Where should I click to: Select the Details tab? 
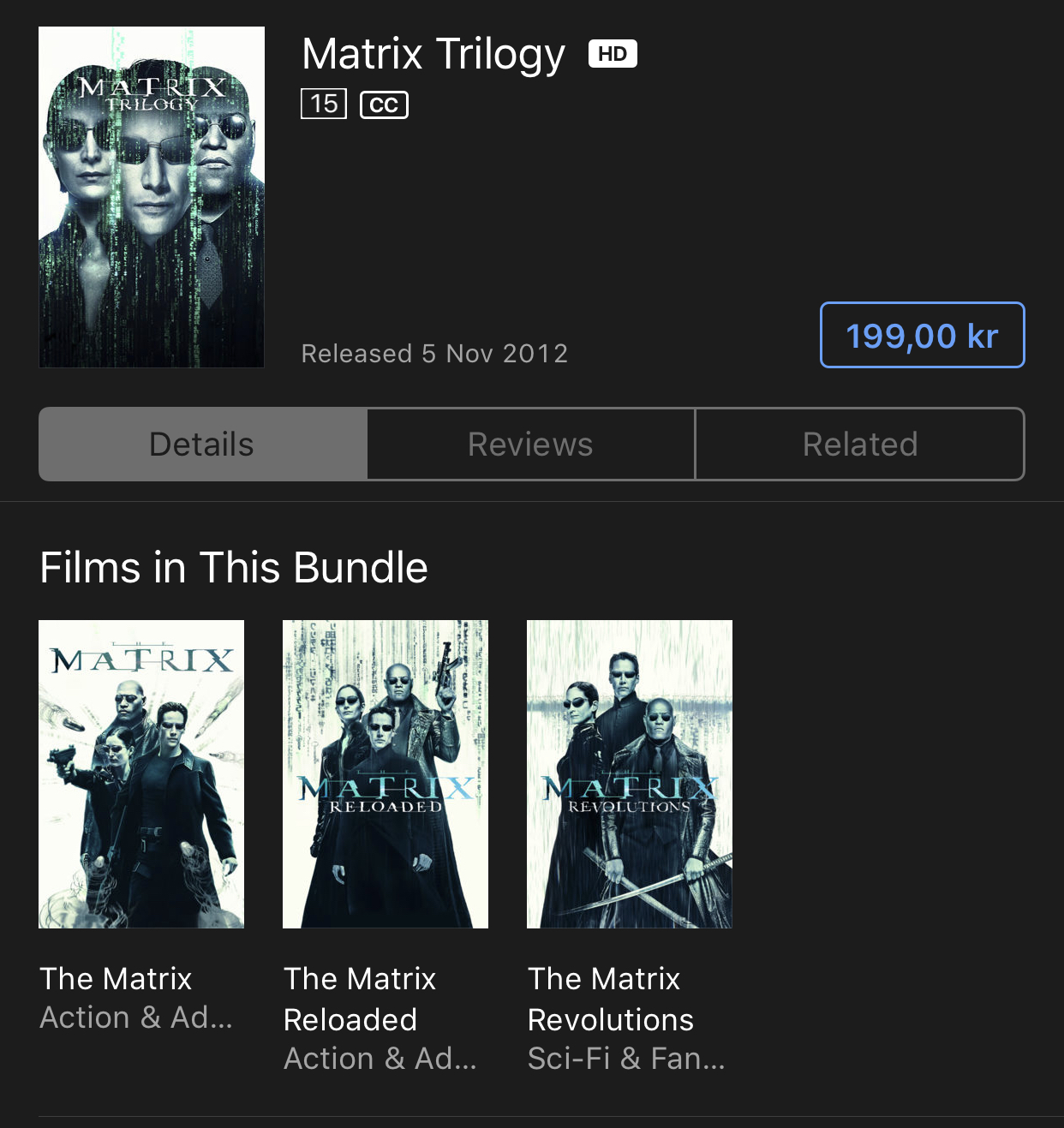[x=202, y=445]
